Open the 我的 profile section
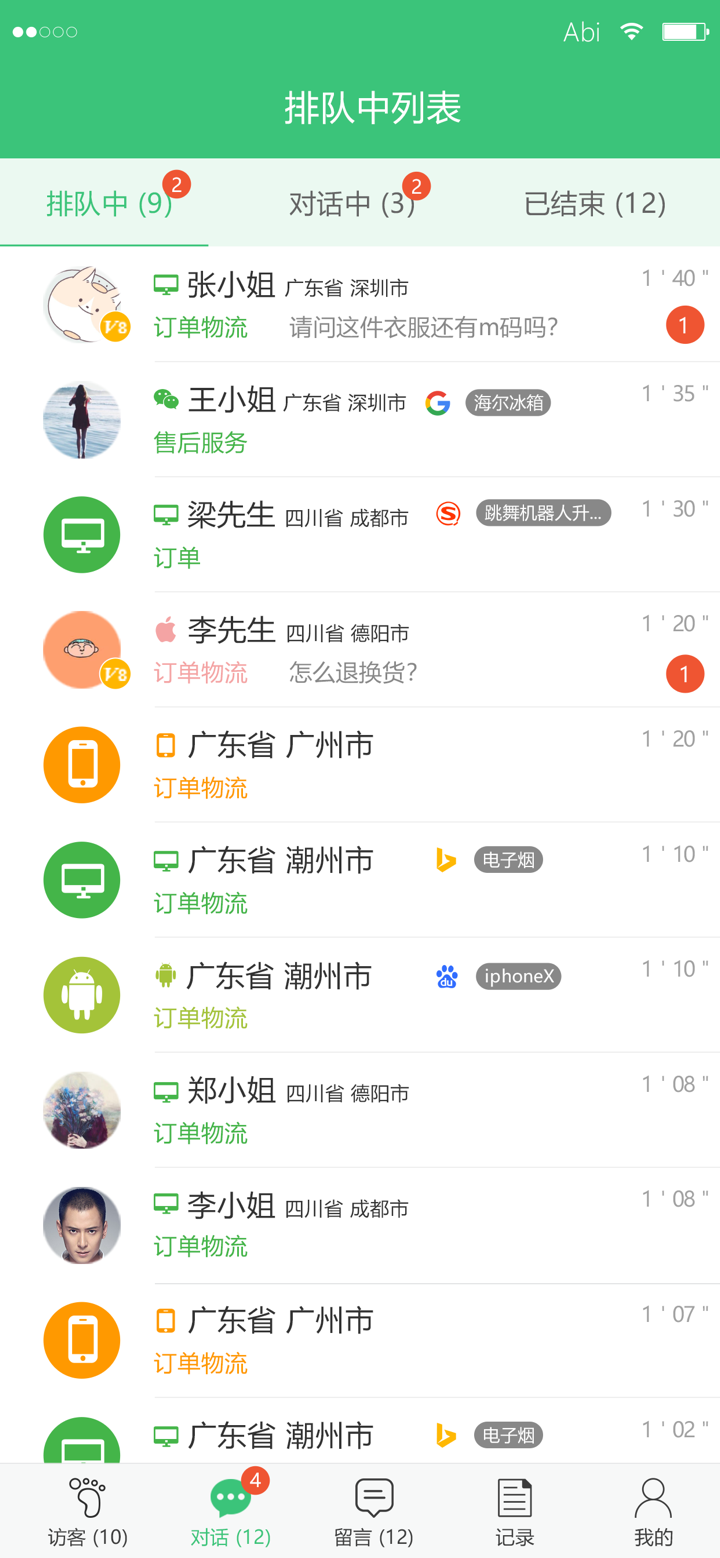 [x=653, y=1510]
